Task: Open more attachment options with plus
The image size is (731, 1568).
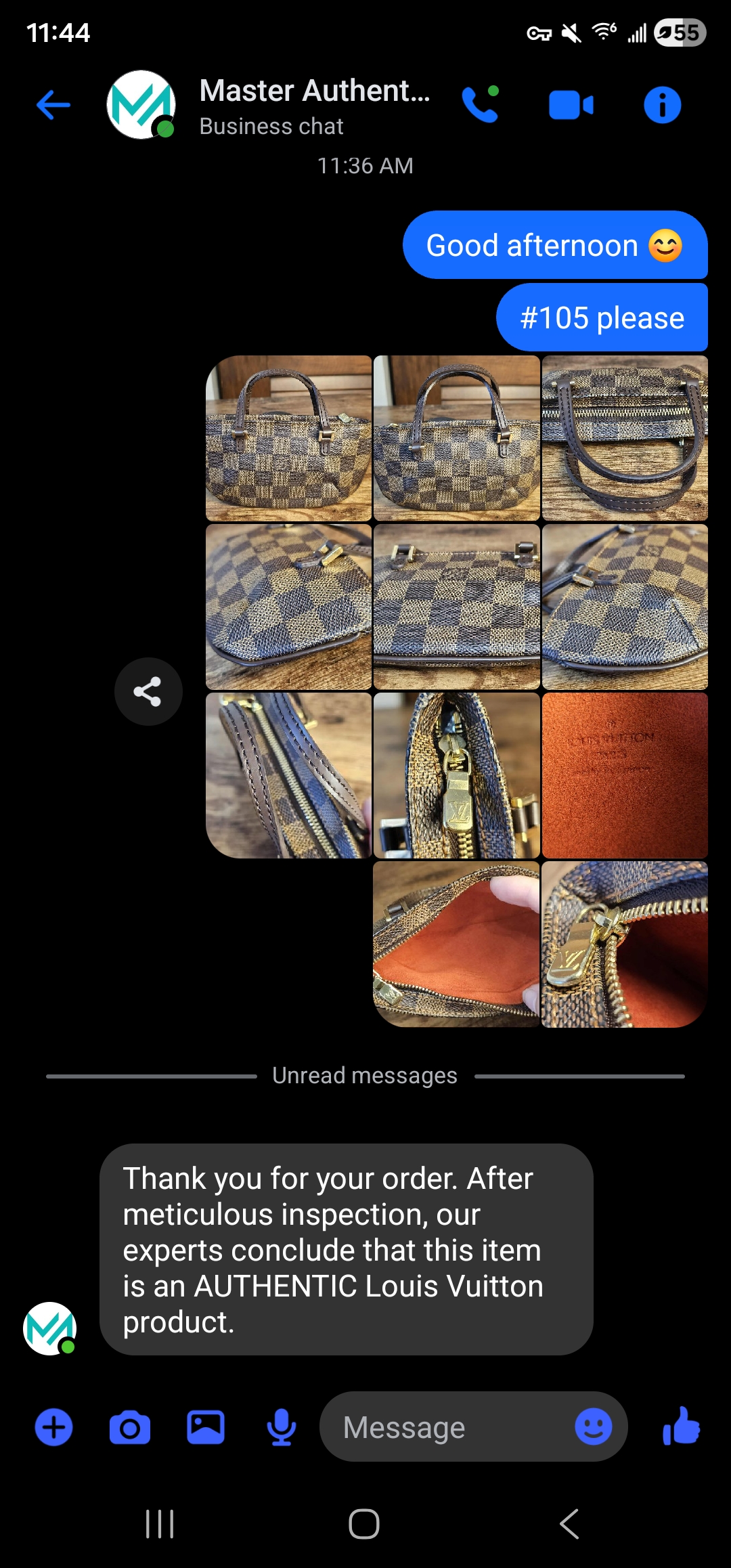Action: pos(53,1427)
